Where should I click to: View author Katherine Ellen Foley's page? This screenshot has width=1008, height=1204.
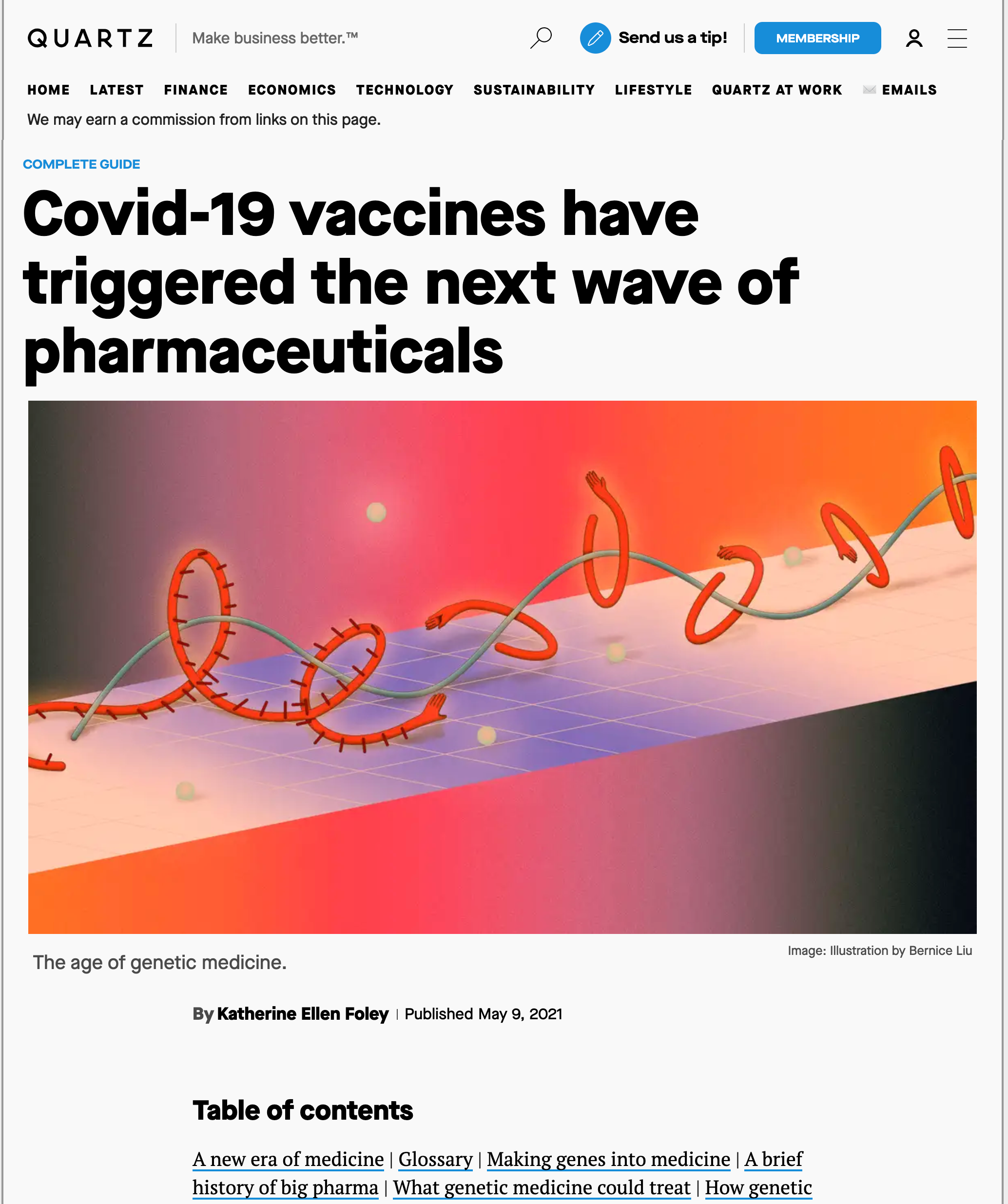[x=302, y=1014]
